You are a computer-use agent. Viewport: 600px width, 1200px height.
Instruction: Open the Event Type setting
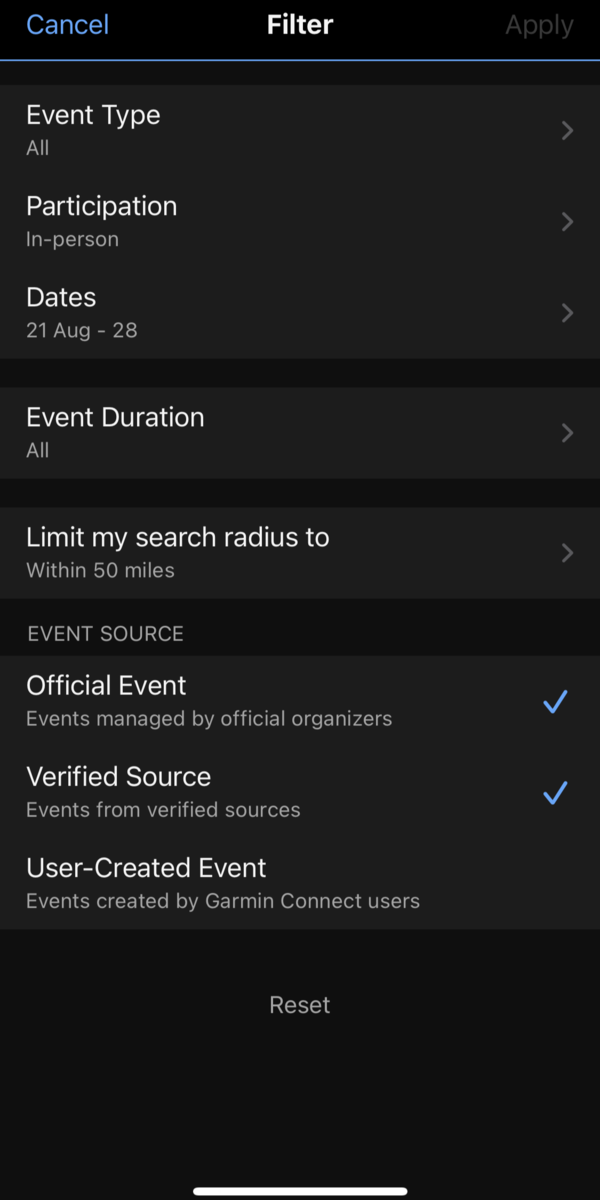300,130
